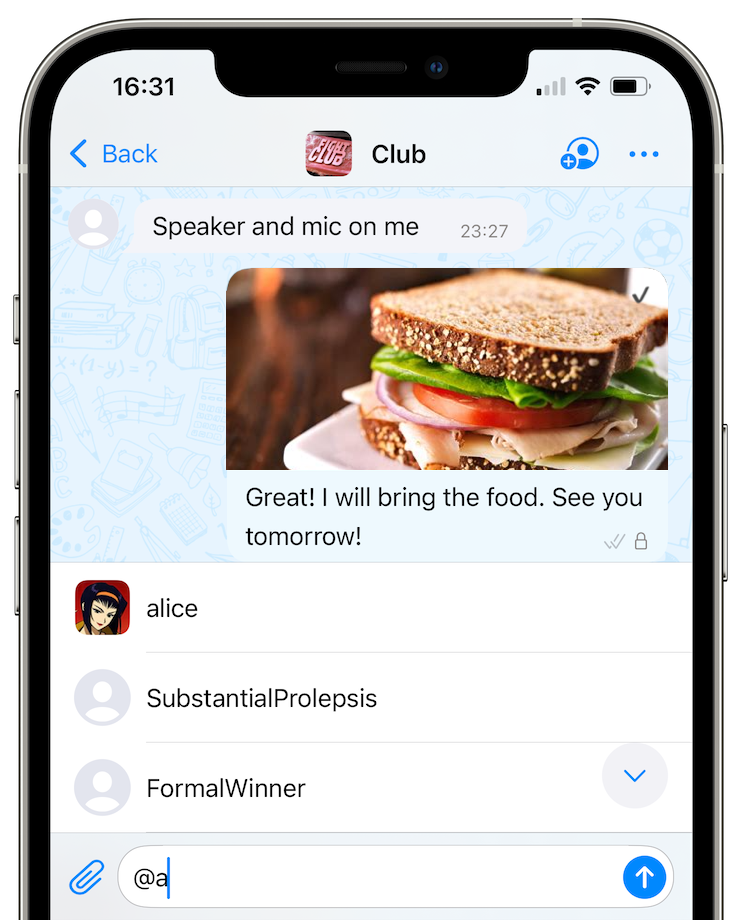This screenshot has width=742, height=920.
Task: Attach a file with paperclip icon
Action: 87,878
